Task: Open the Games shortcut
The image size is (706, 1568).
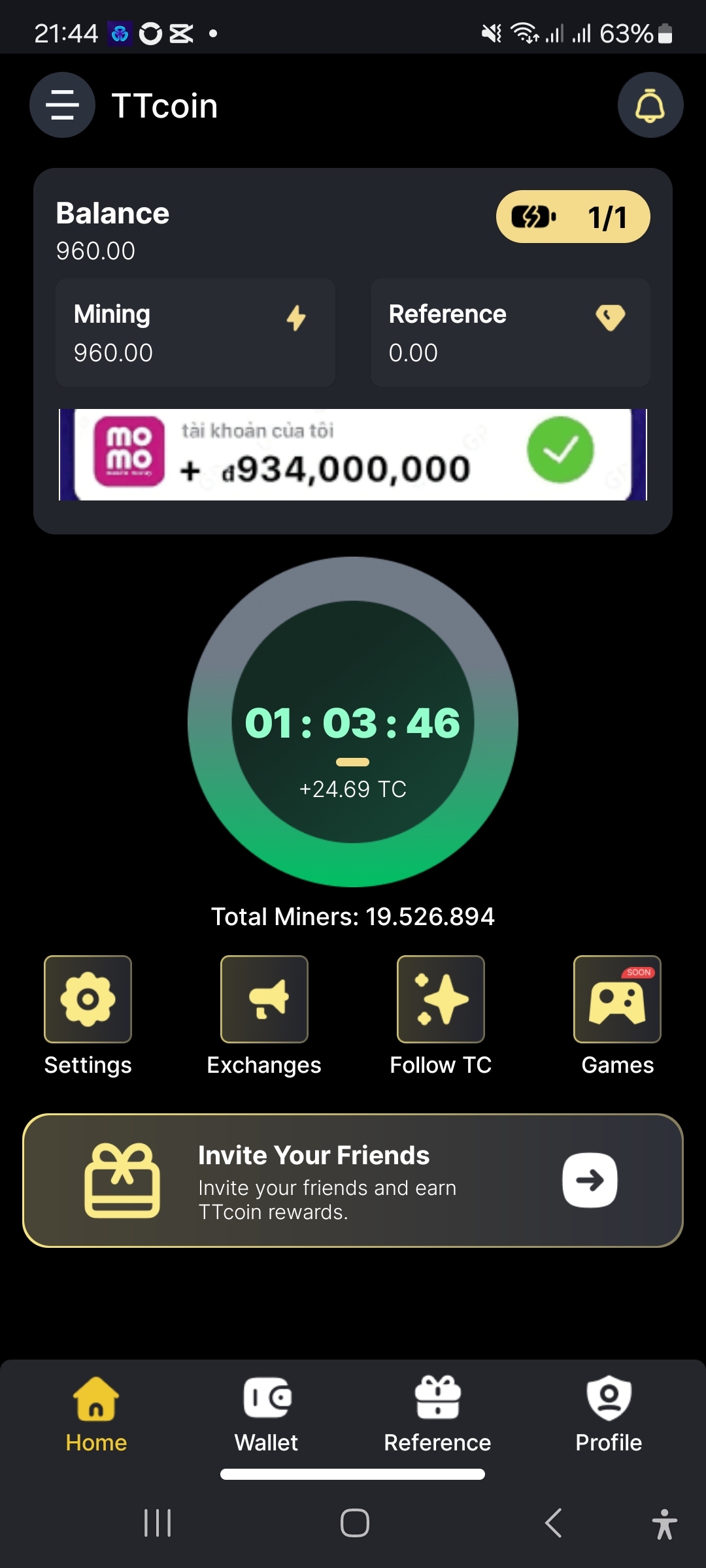Action: (617, 1000)
